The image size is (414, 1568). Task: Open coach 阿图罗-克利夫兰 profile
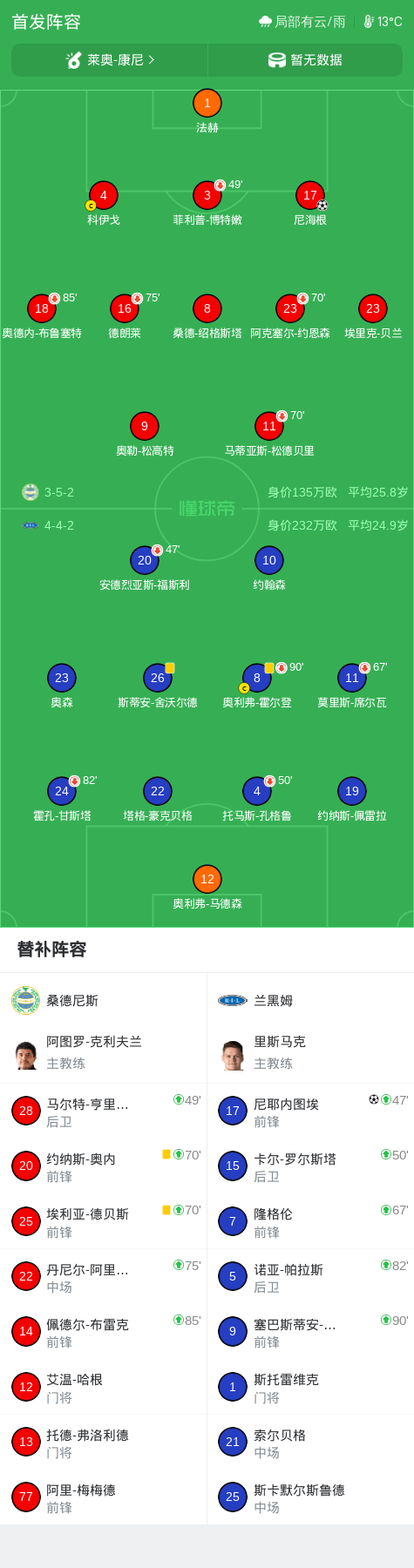click(104, 1051)
